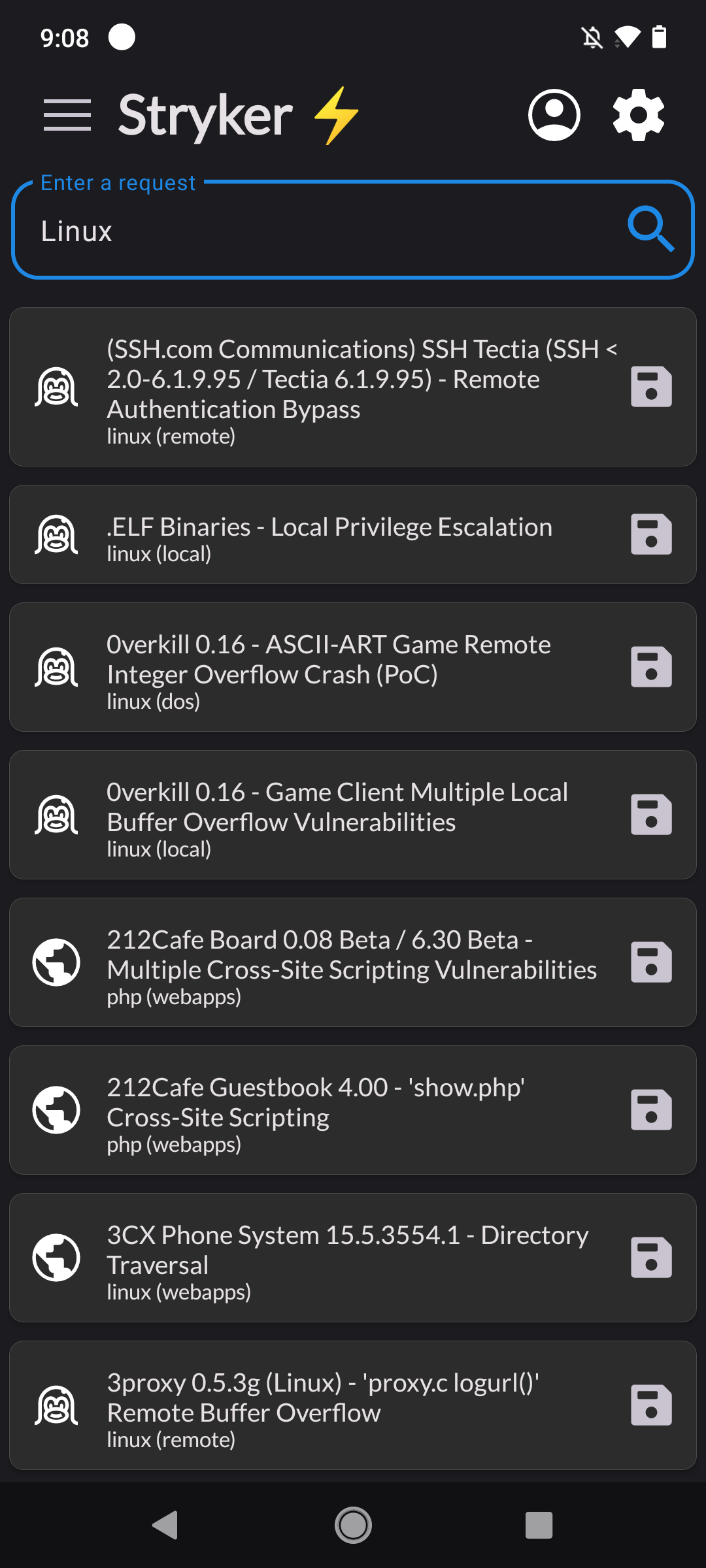The image size is (706, 1568).
Task: Save the 0verkill Game Client exploit
Action: [x=650, y=815]
